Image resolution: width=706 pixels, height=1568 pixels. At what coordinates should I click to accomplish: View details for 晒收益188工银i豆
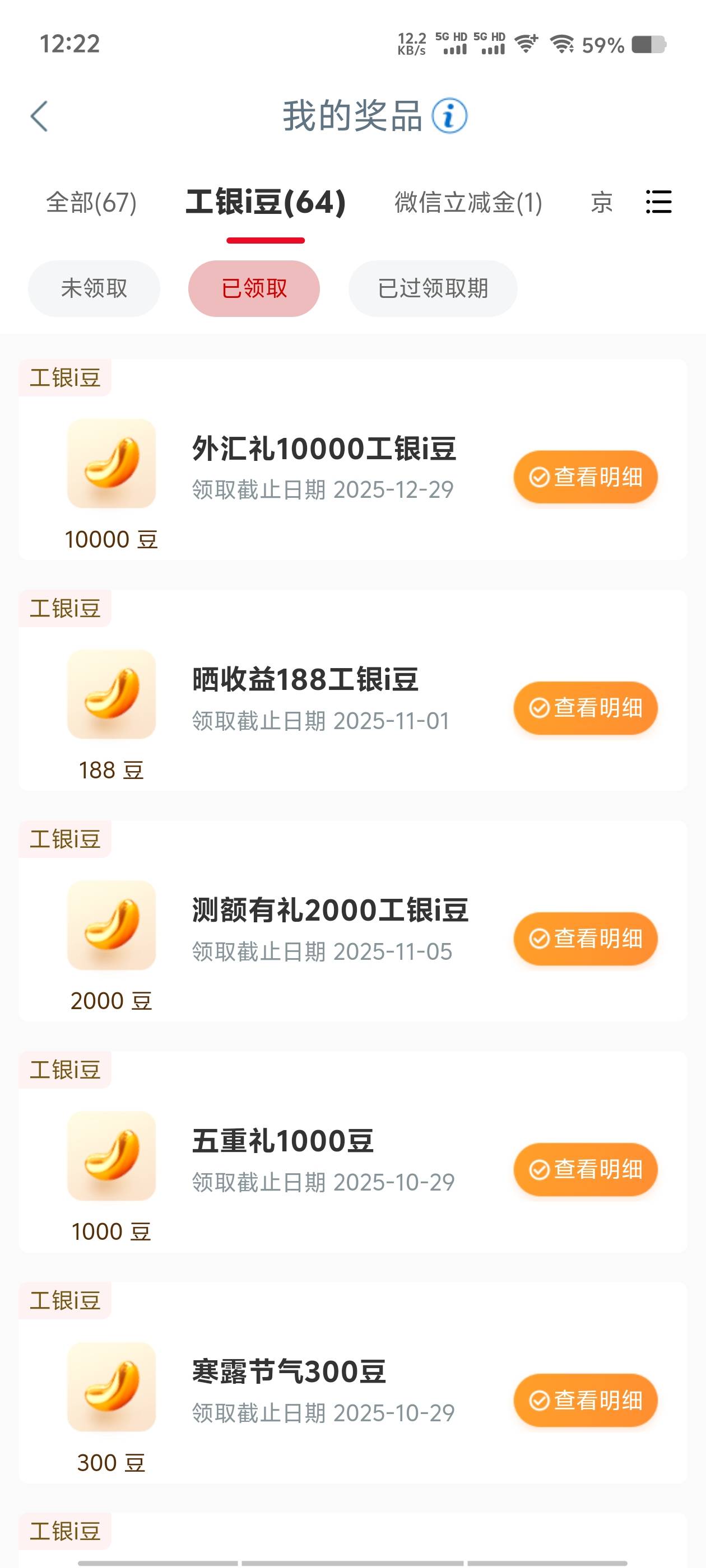click(586, 708)
